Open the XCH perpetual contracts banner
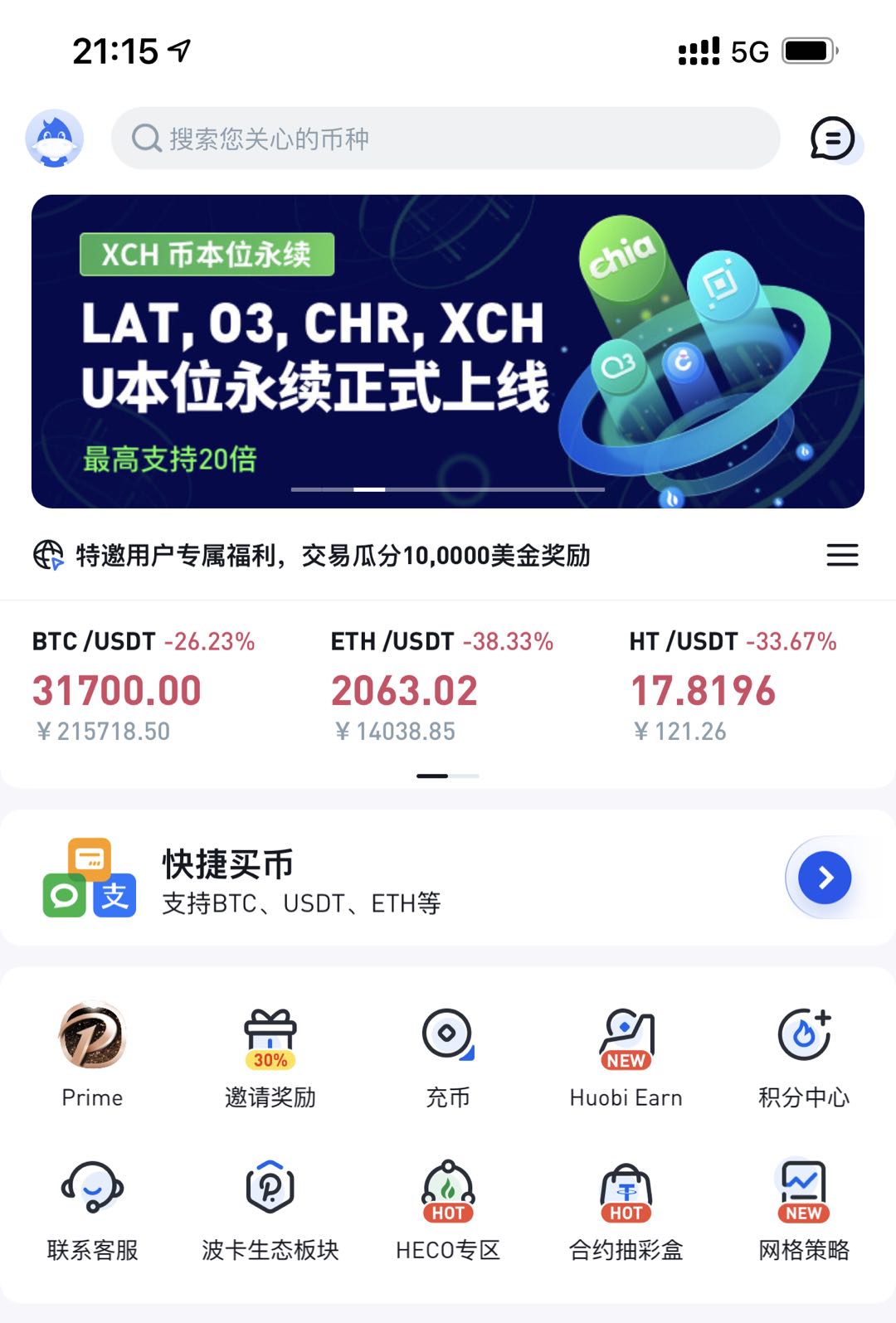Image resolution: width=896 pixels, height=1323 pixels. pyautogui.click(x=448, y=351)
